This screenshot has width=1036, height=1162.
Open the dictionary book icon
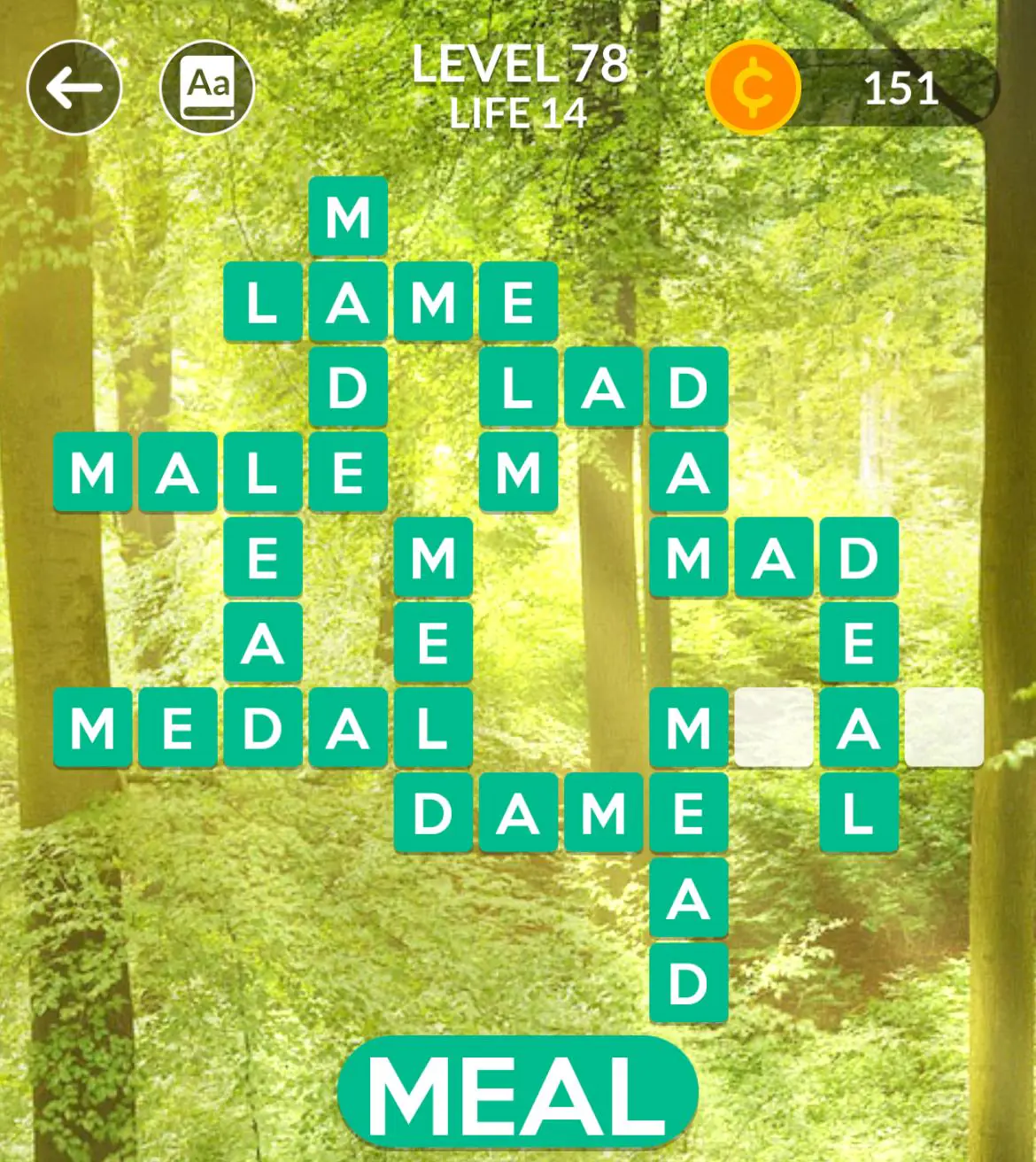[x=207, y=88]
